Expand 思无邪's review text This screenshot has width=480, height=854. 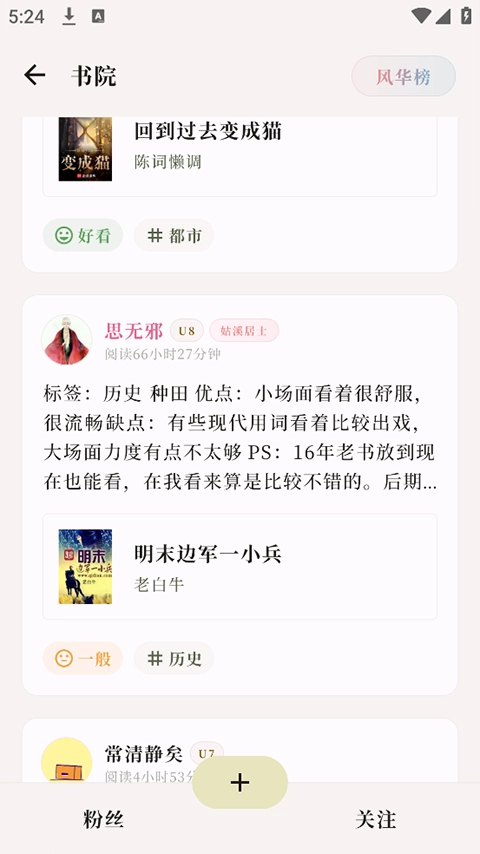240,438
